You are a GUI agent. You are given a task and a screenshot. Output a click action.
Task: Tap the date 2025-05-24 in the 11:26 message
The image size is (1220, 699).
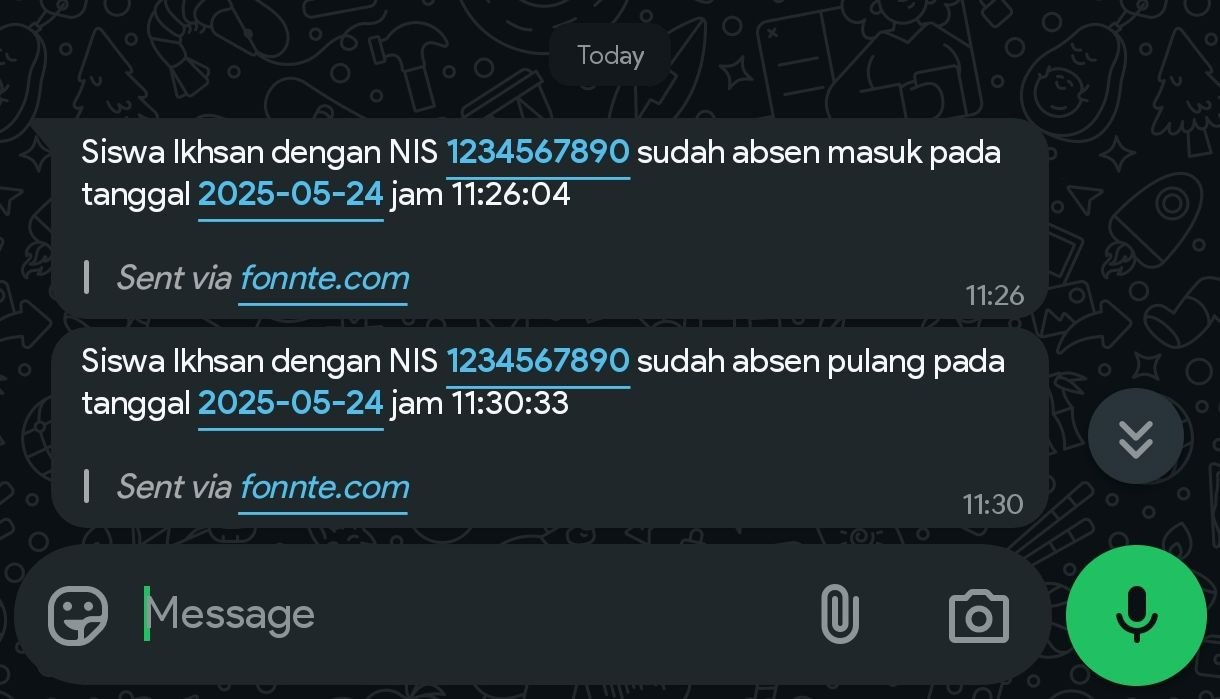pos(291,194)
